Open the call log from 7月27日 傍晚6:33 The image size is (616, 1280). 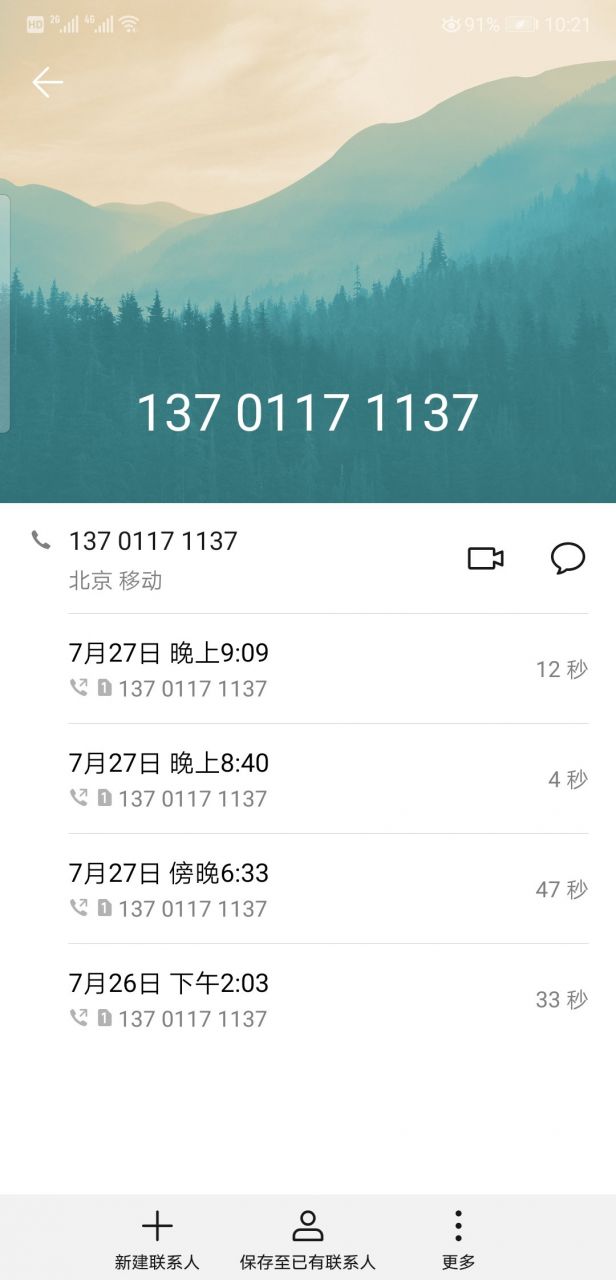328,889
